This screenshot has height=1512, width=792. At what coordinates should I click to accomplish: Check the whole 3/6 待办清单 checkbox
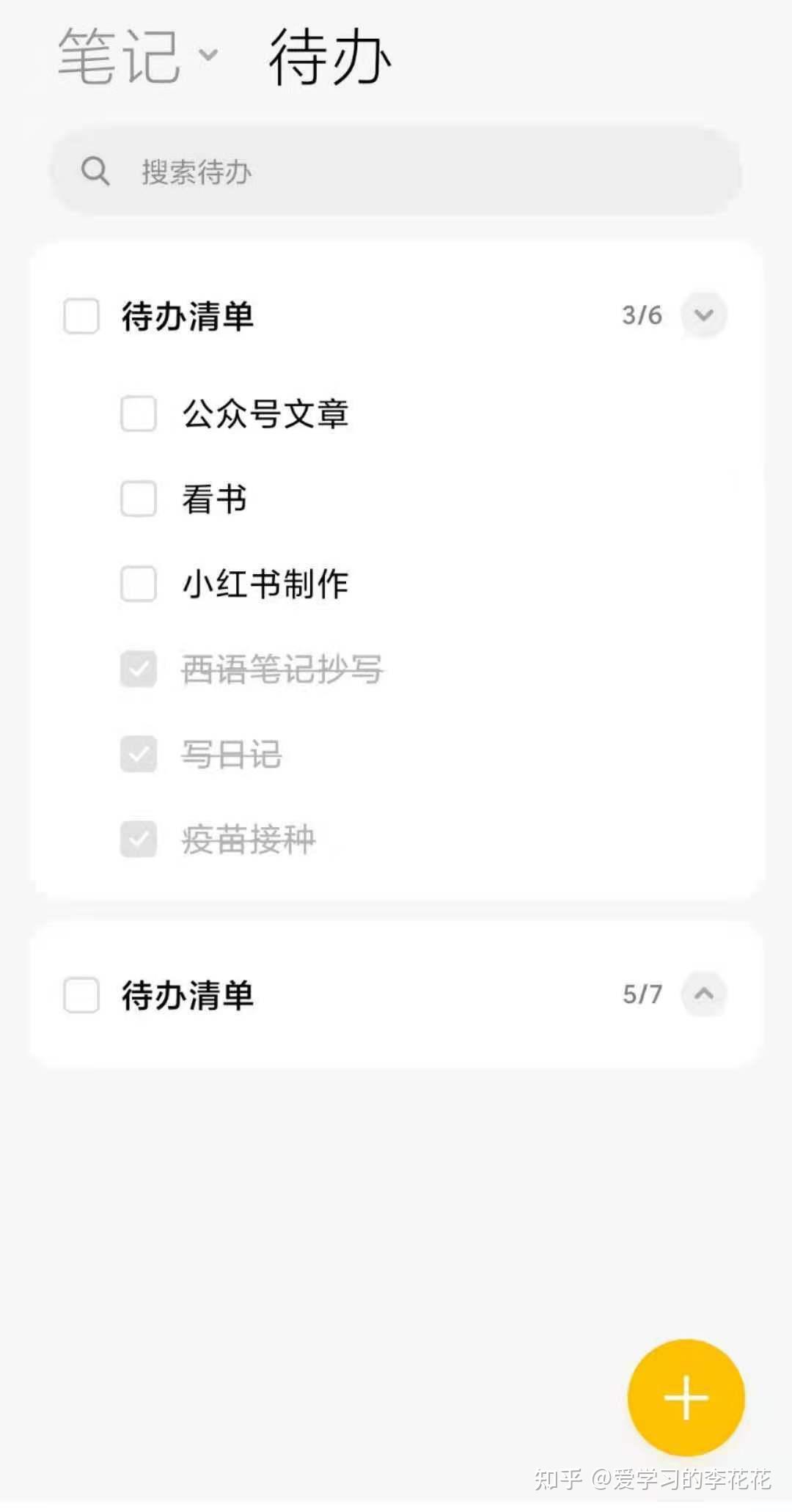tap(81, 316)
